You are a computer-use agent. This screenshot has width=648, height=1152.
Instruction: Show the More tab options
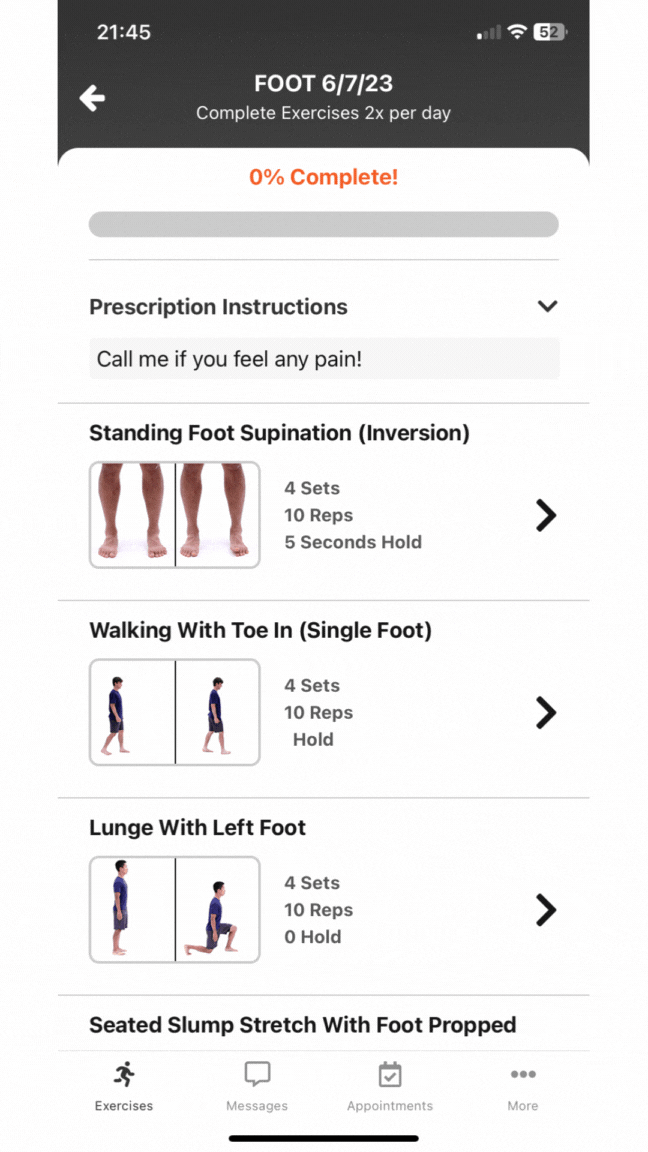tap(522, 1086)
